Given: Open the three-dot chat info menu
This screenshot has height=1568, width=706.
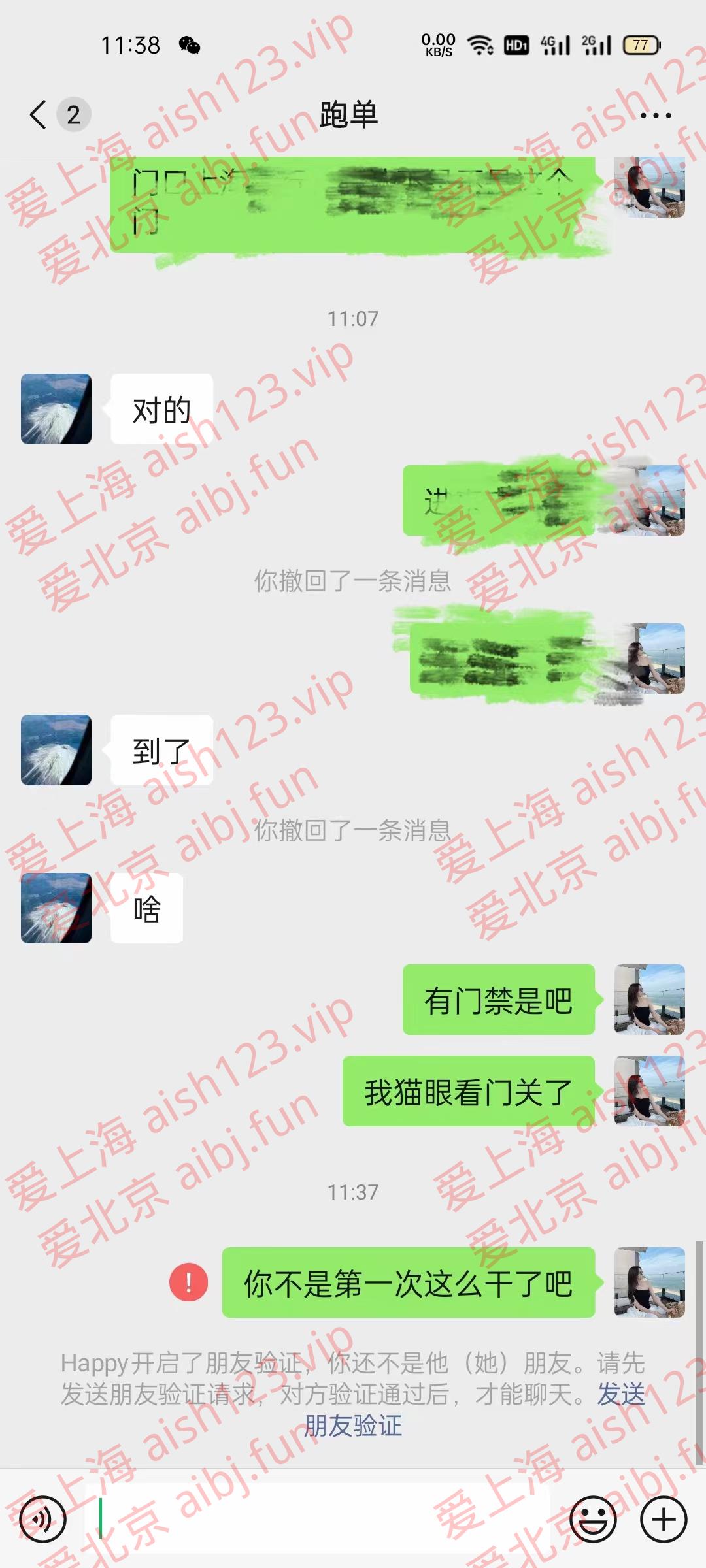Looking at the screenshot, I should click(655, 116).
